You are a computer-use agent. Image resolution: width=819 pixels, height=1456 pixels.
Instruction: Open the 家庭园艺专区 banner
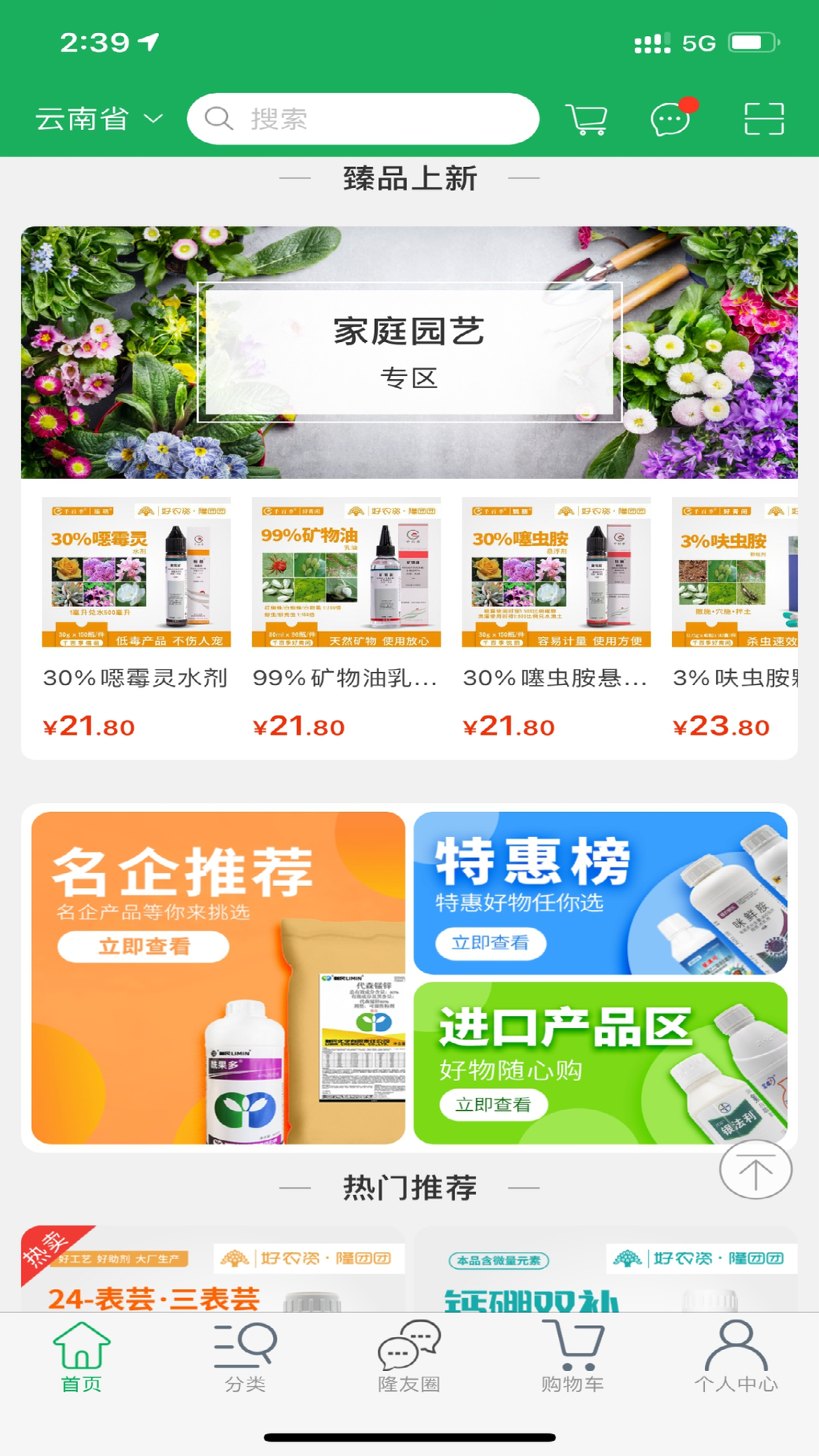tap(409, 352)
